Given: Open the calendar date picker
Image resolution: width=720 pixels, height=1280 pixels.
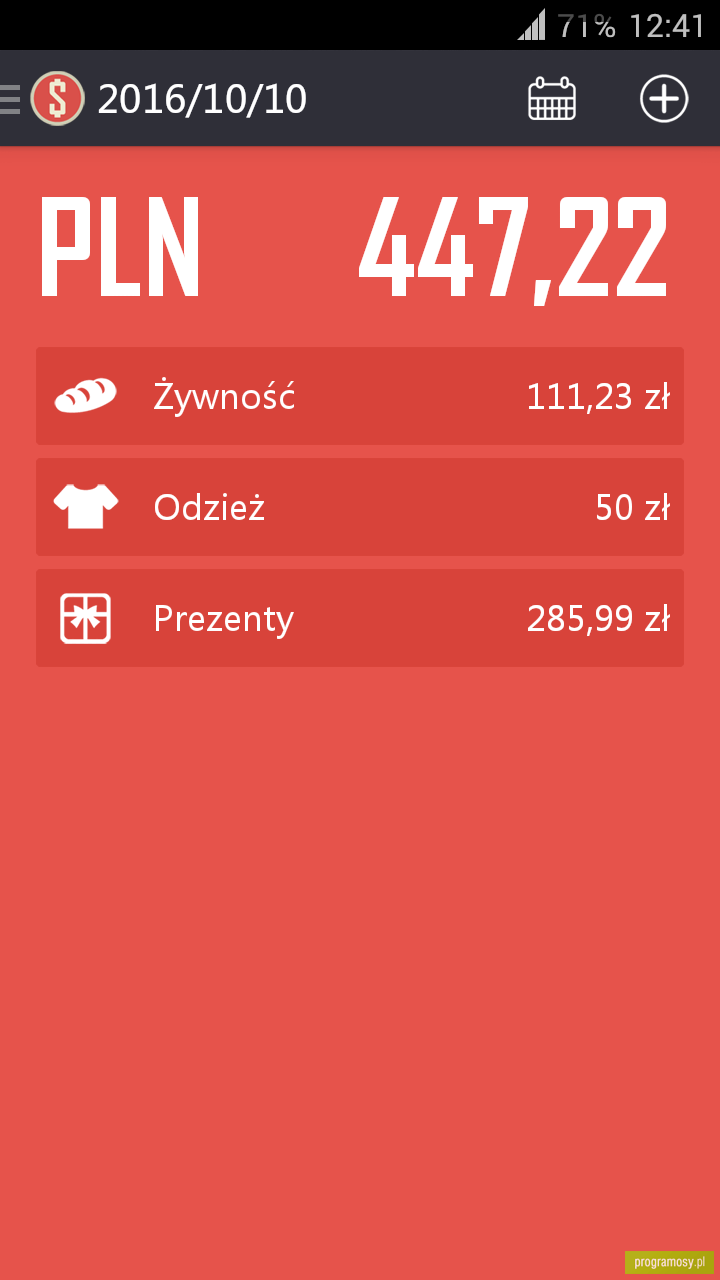Looking at the screenshot, I should [x=552, y=99].
